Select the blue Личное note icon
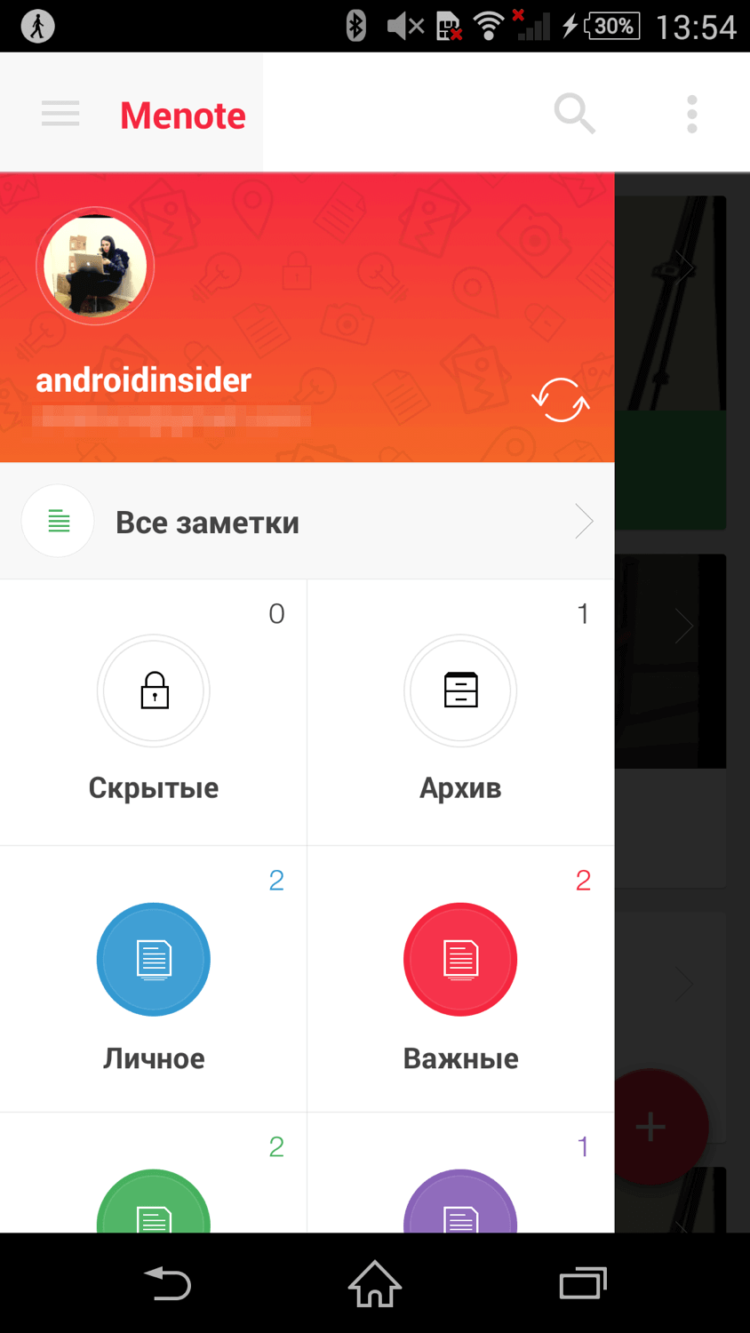 tap(153, 959)
